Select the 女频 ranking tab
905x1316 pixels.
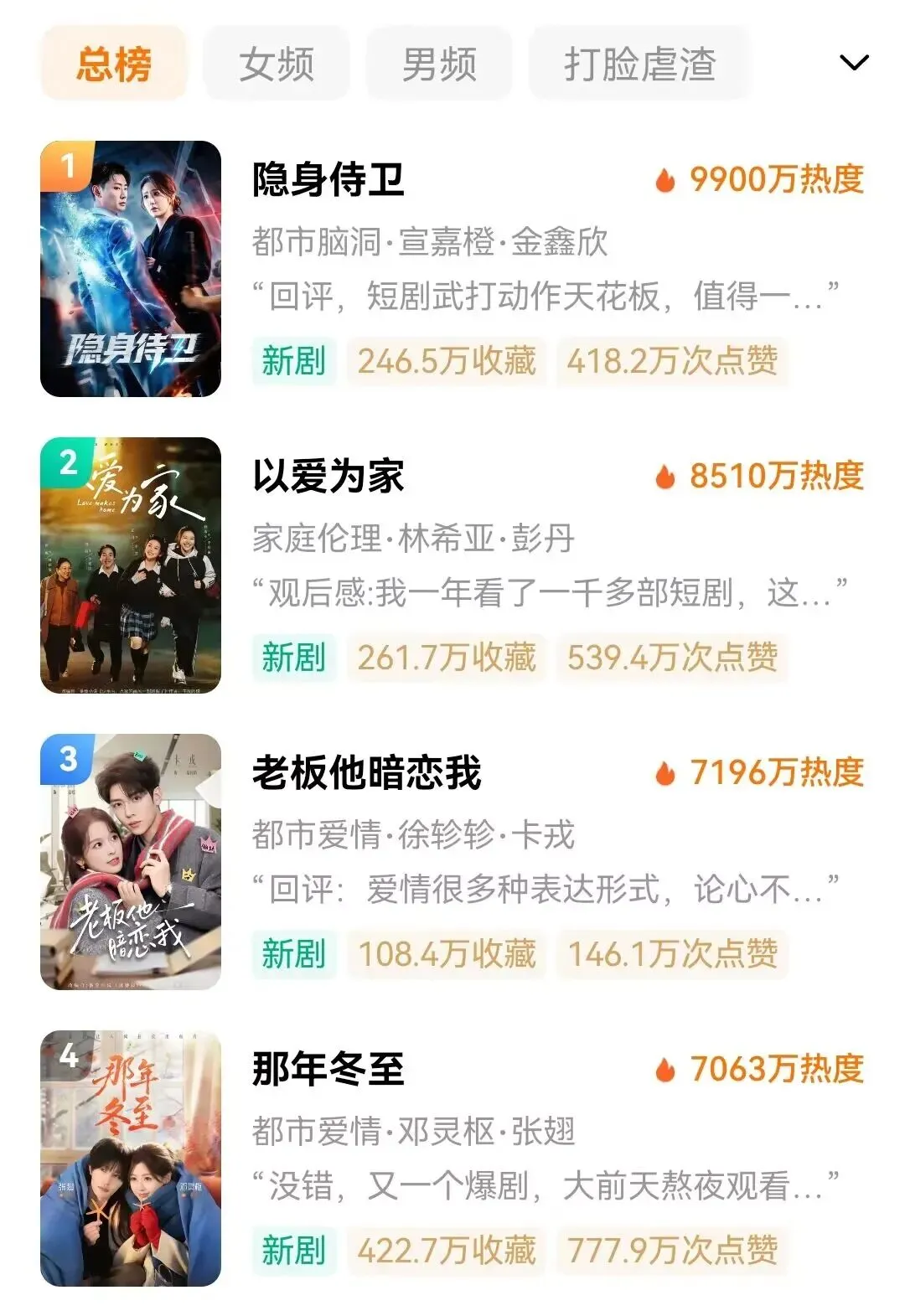coord(277,64)
